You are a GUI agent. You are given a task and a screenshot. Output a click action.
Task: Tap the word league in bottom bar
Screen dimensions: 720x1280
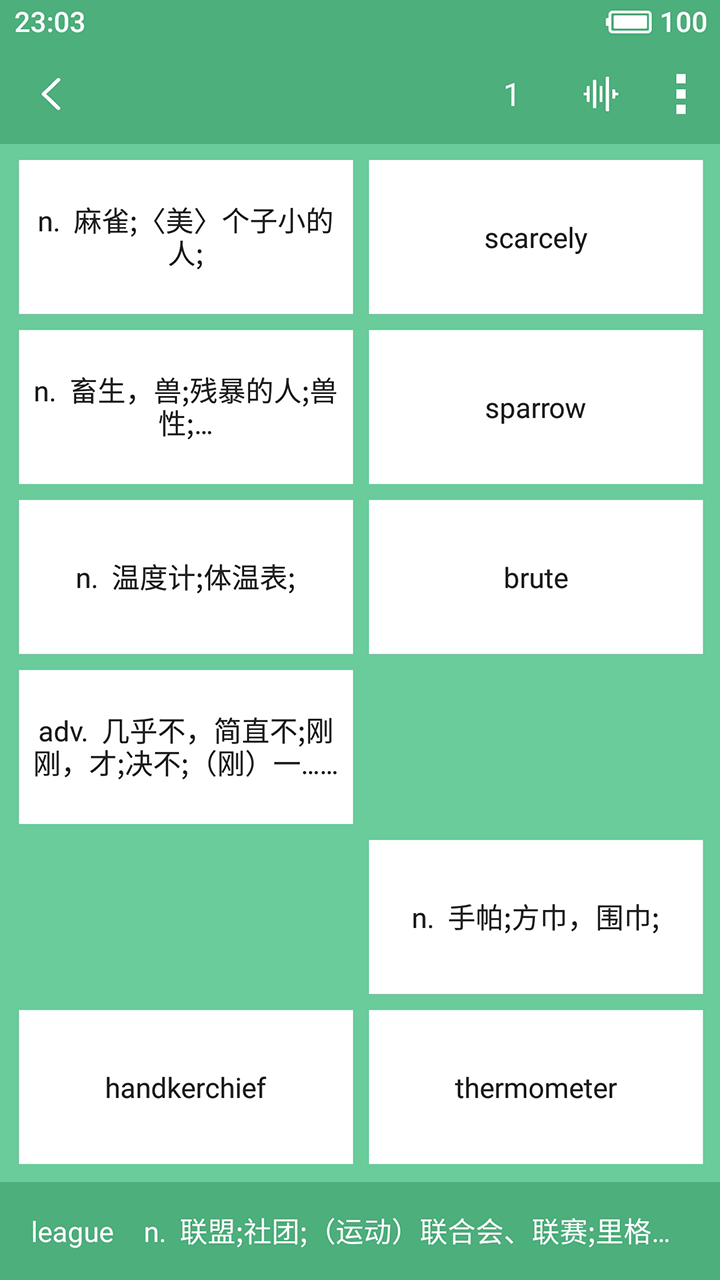click(70, 1233)
